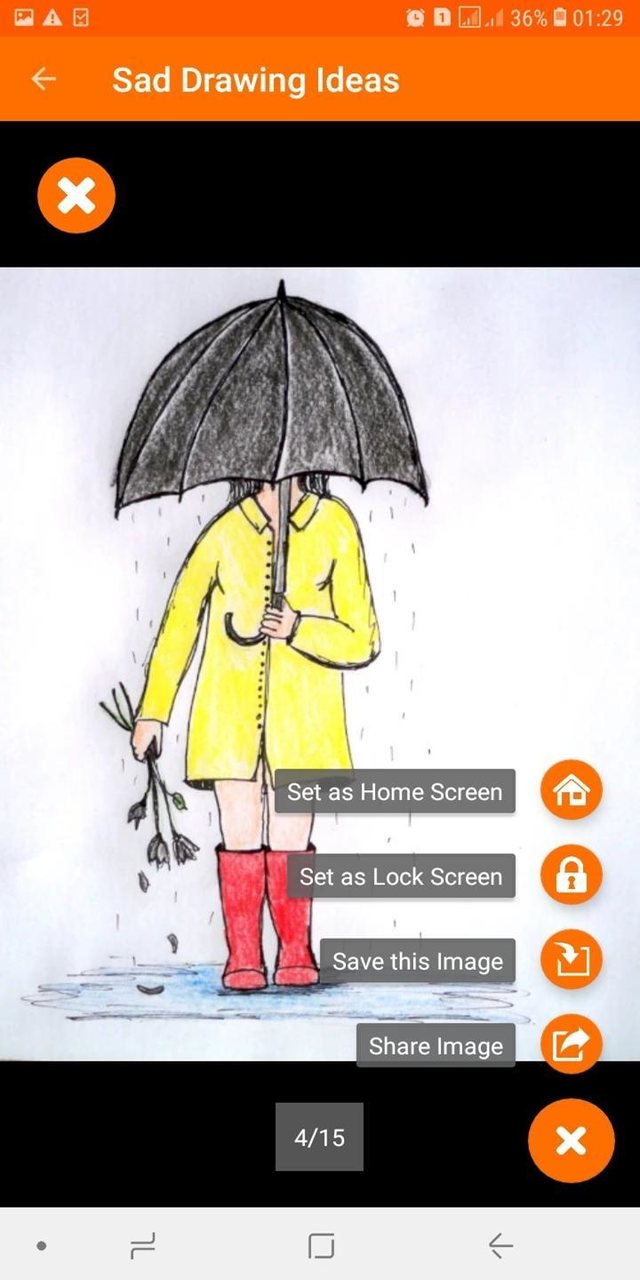Tap the Share Image label
Image resolution: width=640 pixels, height=1280 pixels.
tap(436, 1046)
